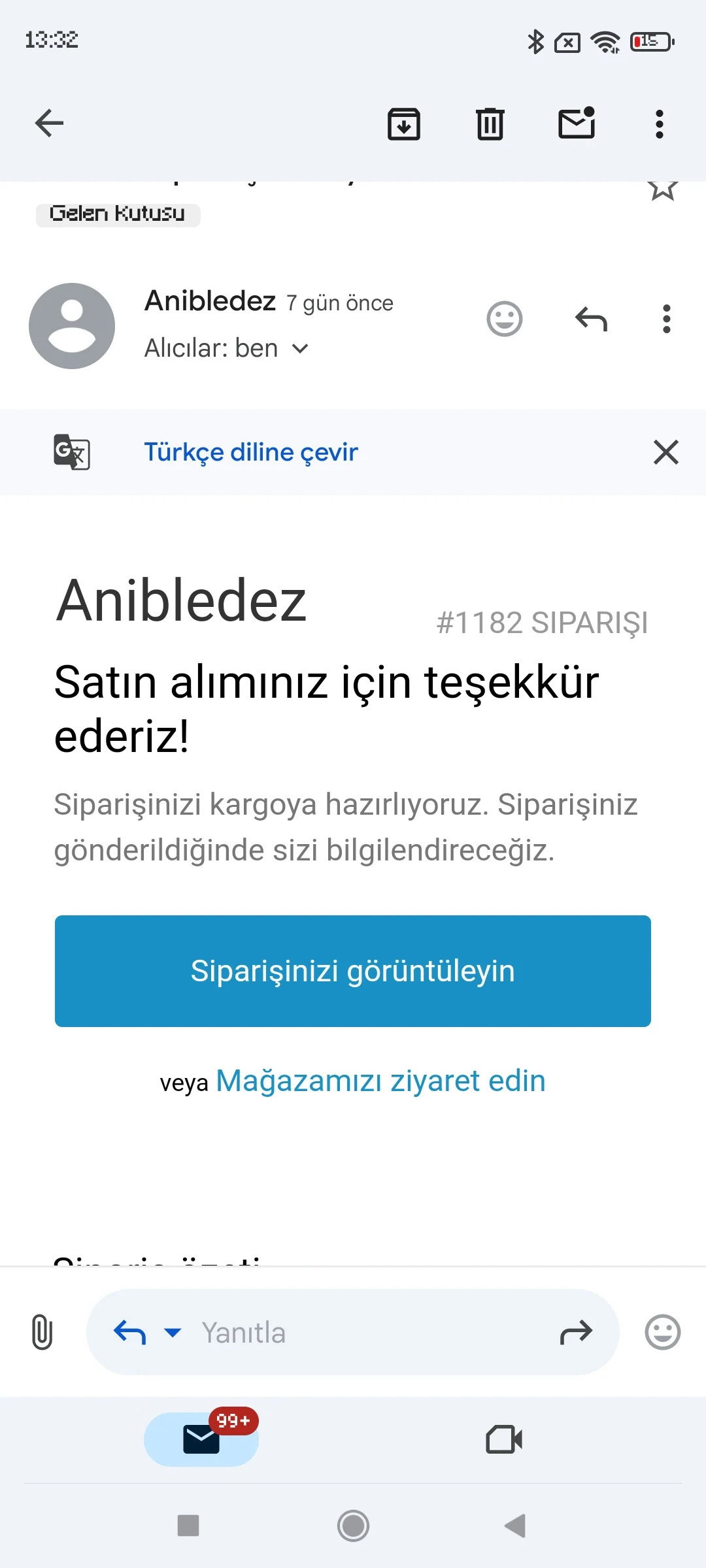Forward this email from the reply bar
The height and width of the screenshot is (1568, 706).
[576, 1332]
